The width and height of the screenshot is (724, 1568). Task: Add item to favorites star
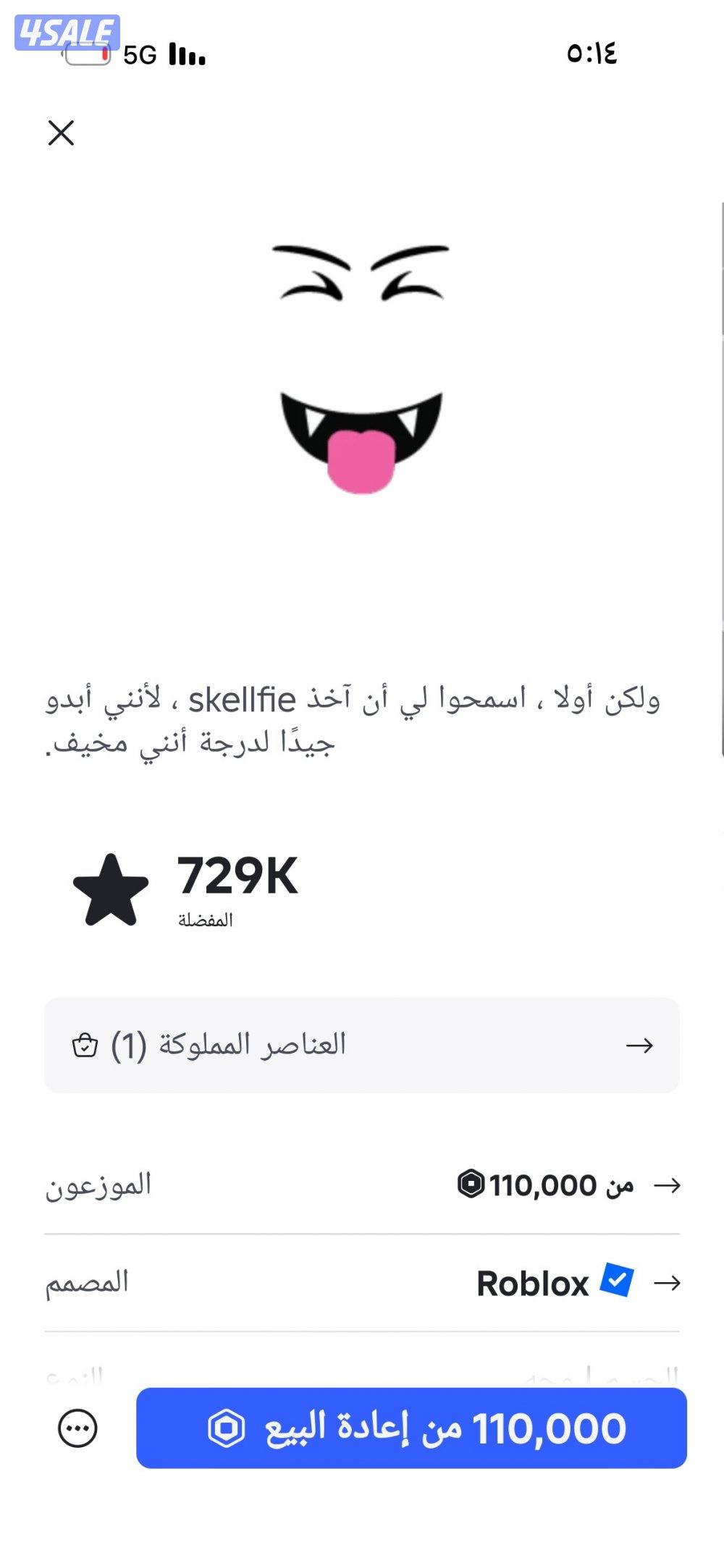point(111,891)
